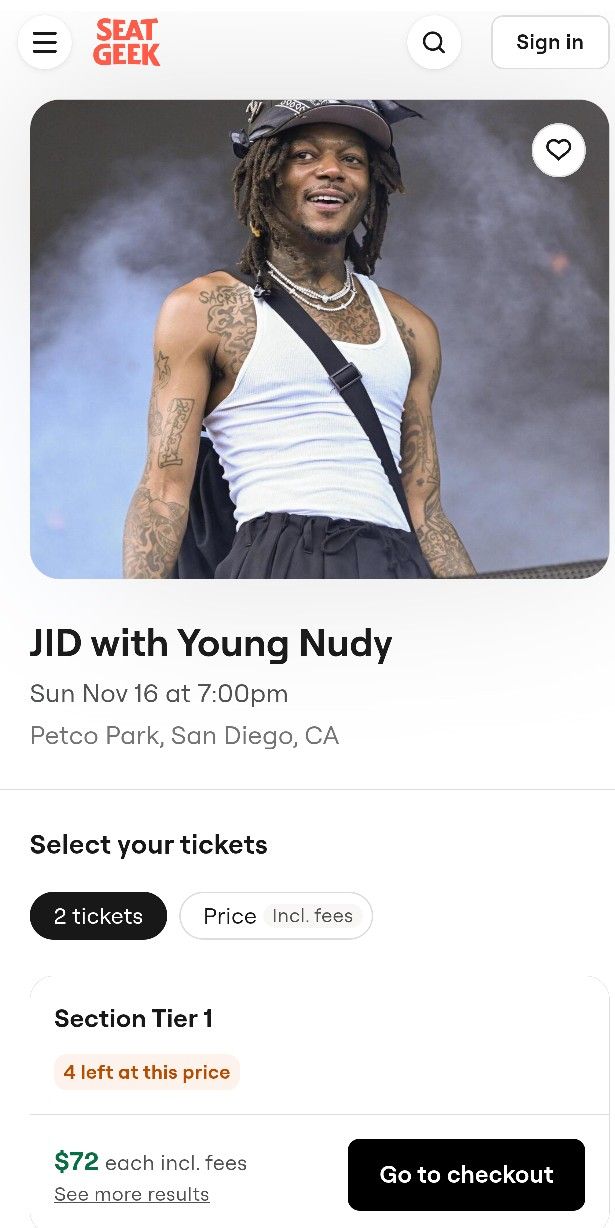Screen dimensions: 615x1228
Task: Open See more results link
Action: [x=132, y=1194]
